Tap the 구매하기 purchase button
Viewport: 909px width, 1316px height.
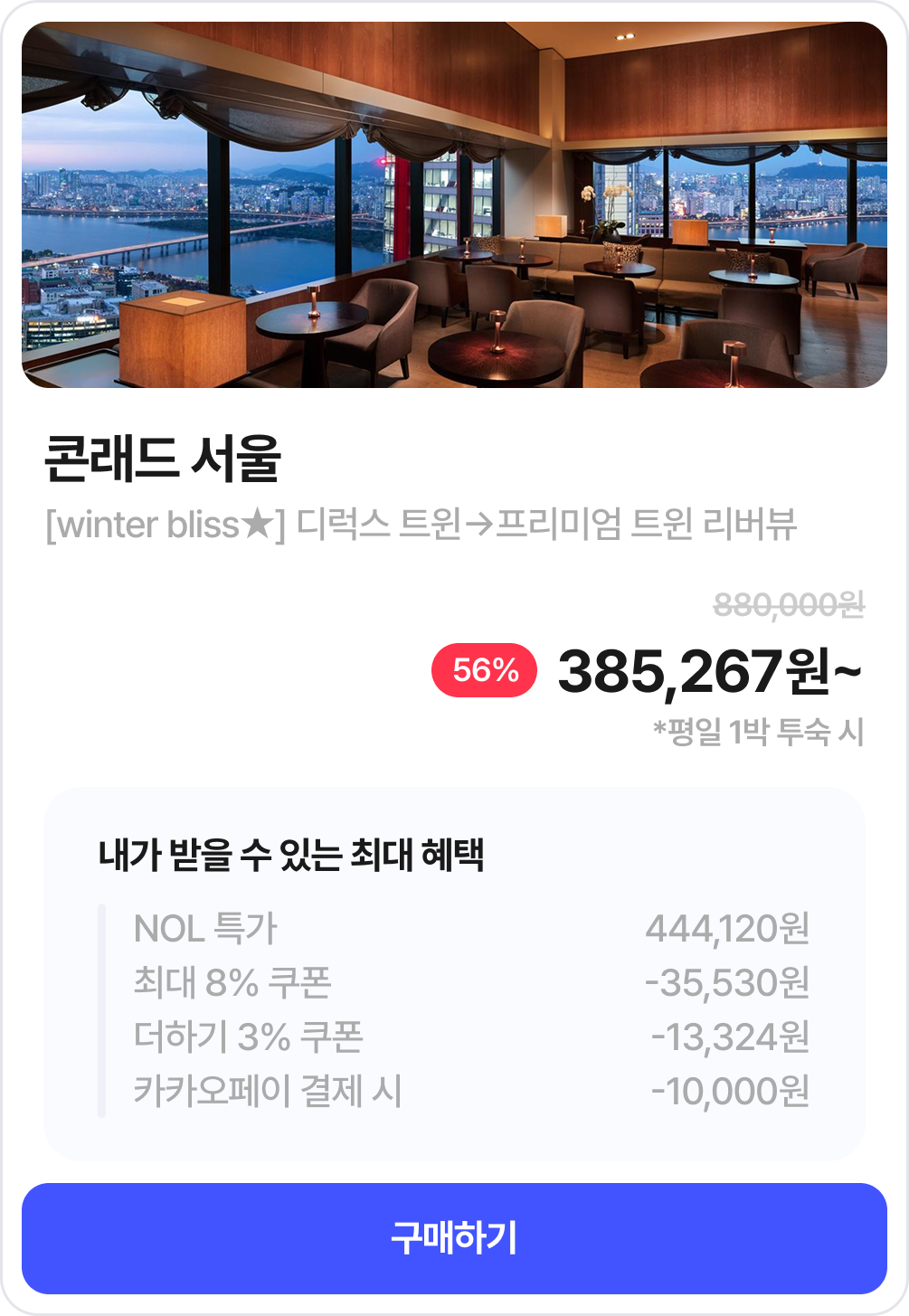click(454, 1237)
